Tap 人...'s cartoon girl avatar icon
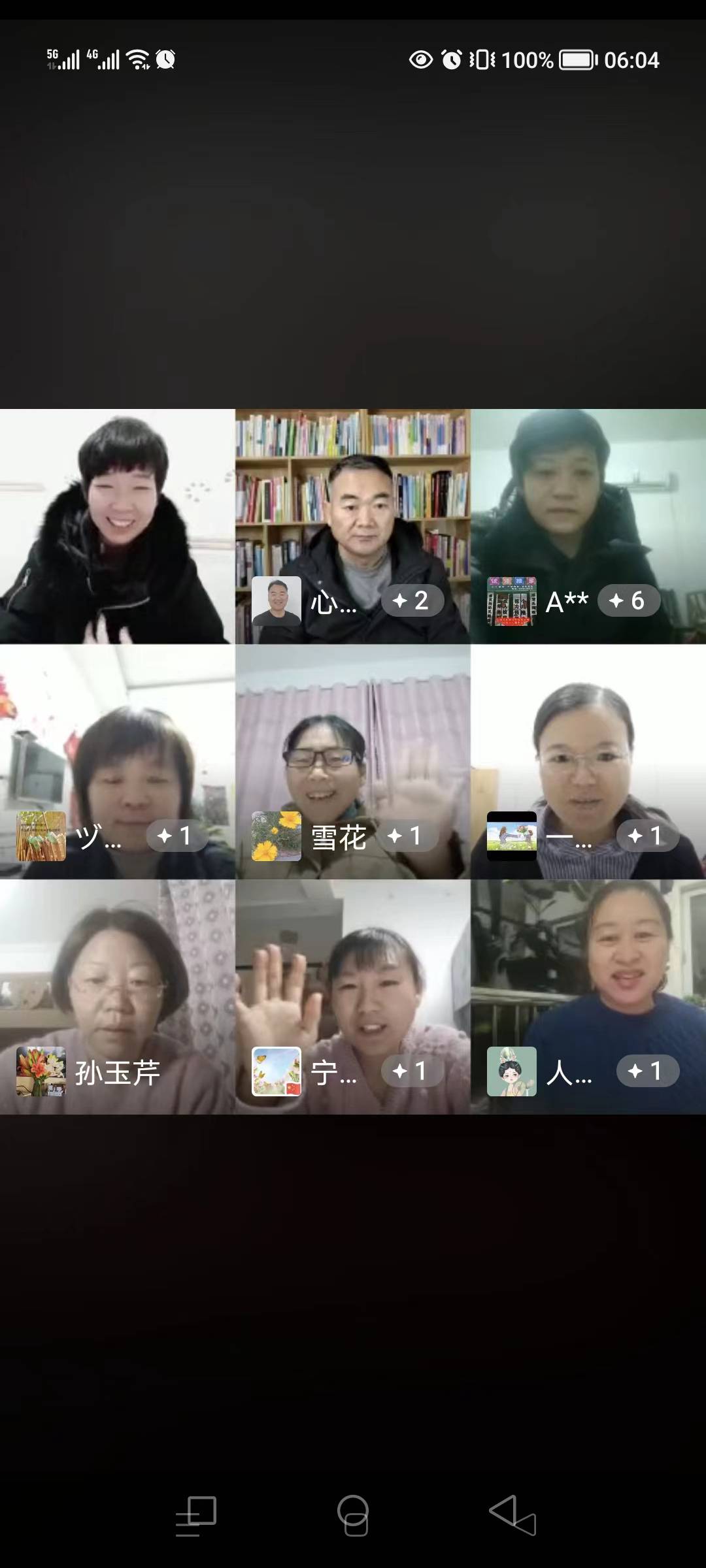Image resolution: width=706 pixels, height=1568 pixels. pyautogui.click(x=511, y=1070)
